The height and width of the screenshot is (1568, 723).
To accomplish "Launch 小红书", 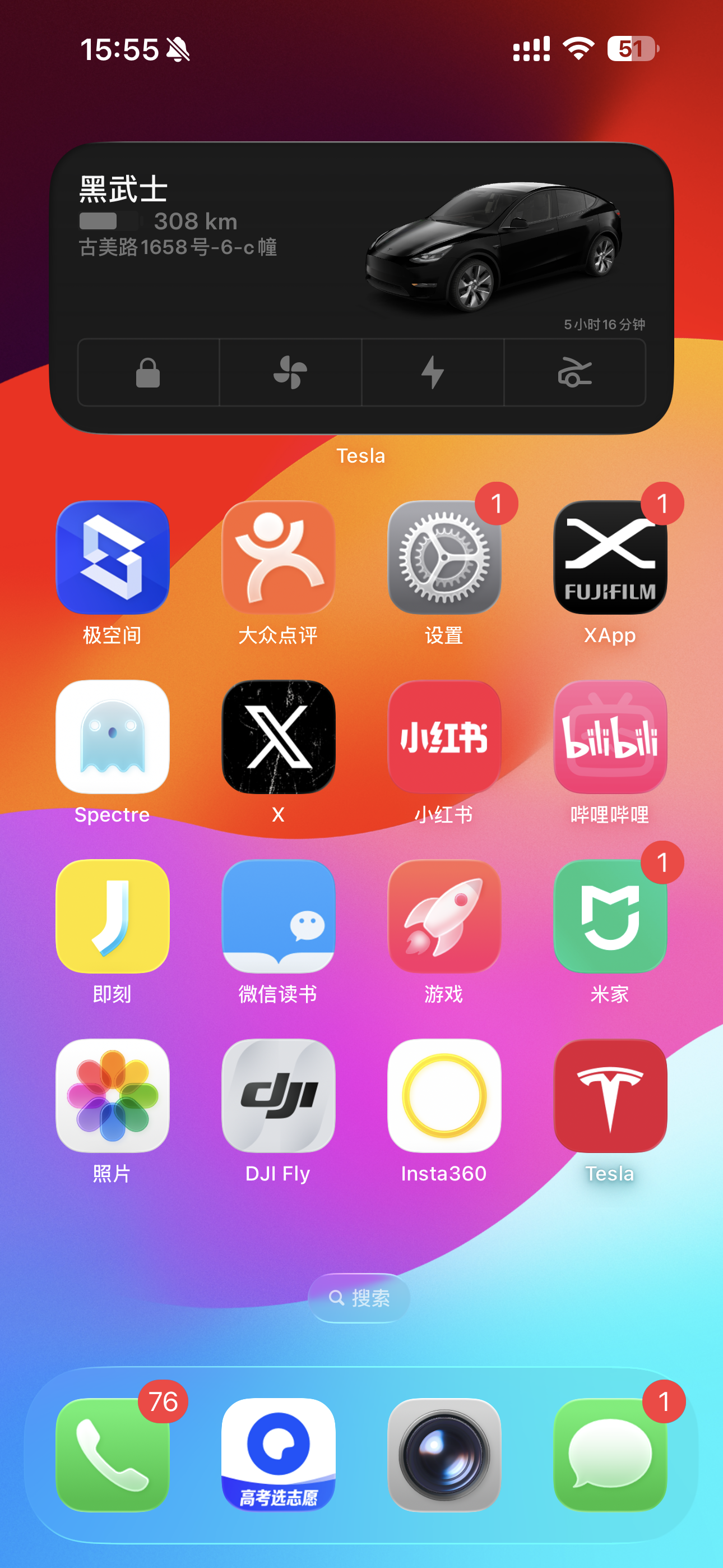I will pyautogui.click(x=444, y=736).
